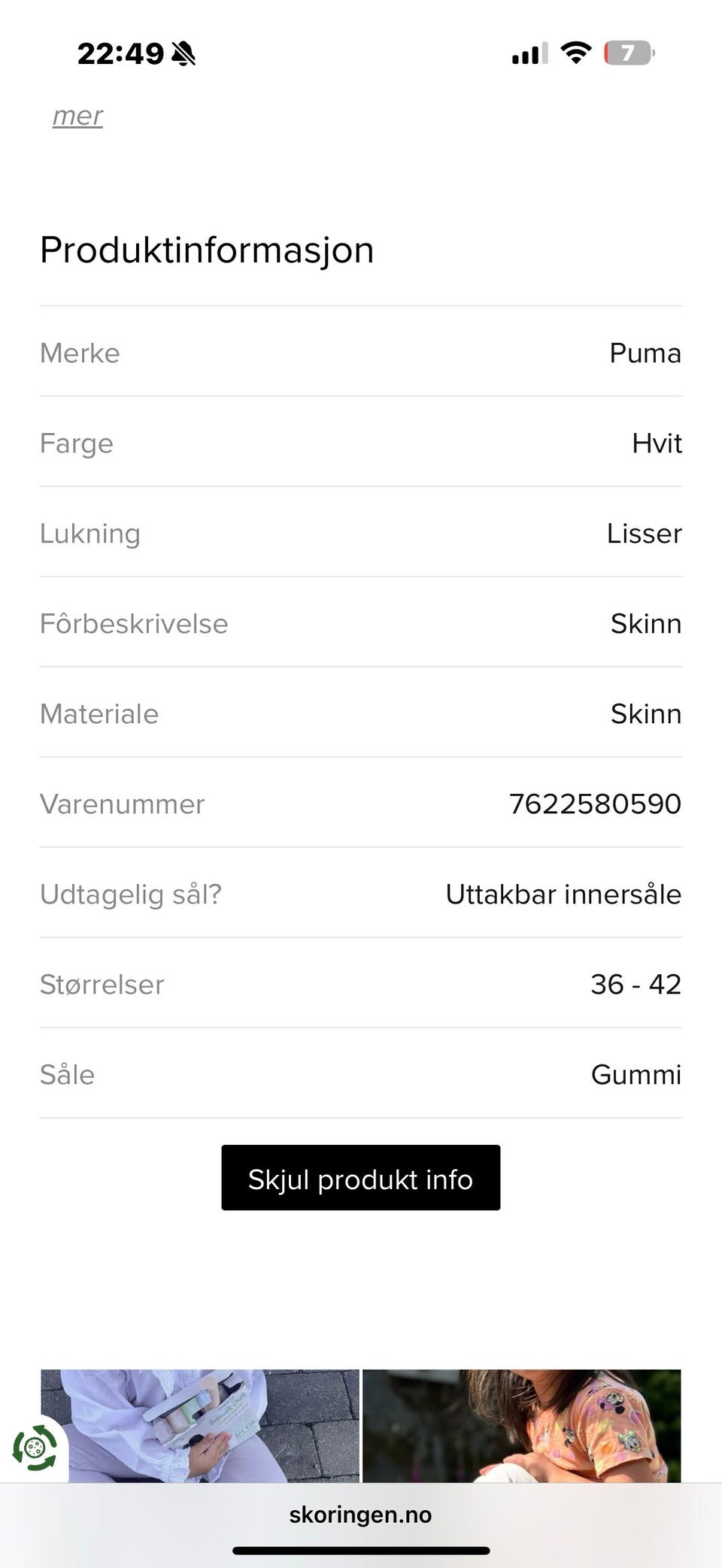Open the green circular badge icon
This screenshot has width=722, height=1568.
click(x=35, y=1447)
